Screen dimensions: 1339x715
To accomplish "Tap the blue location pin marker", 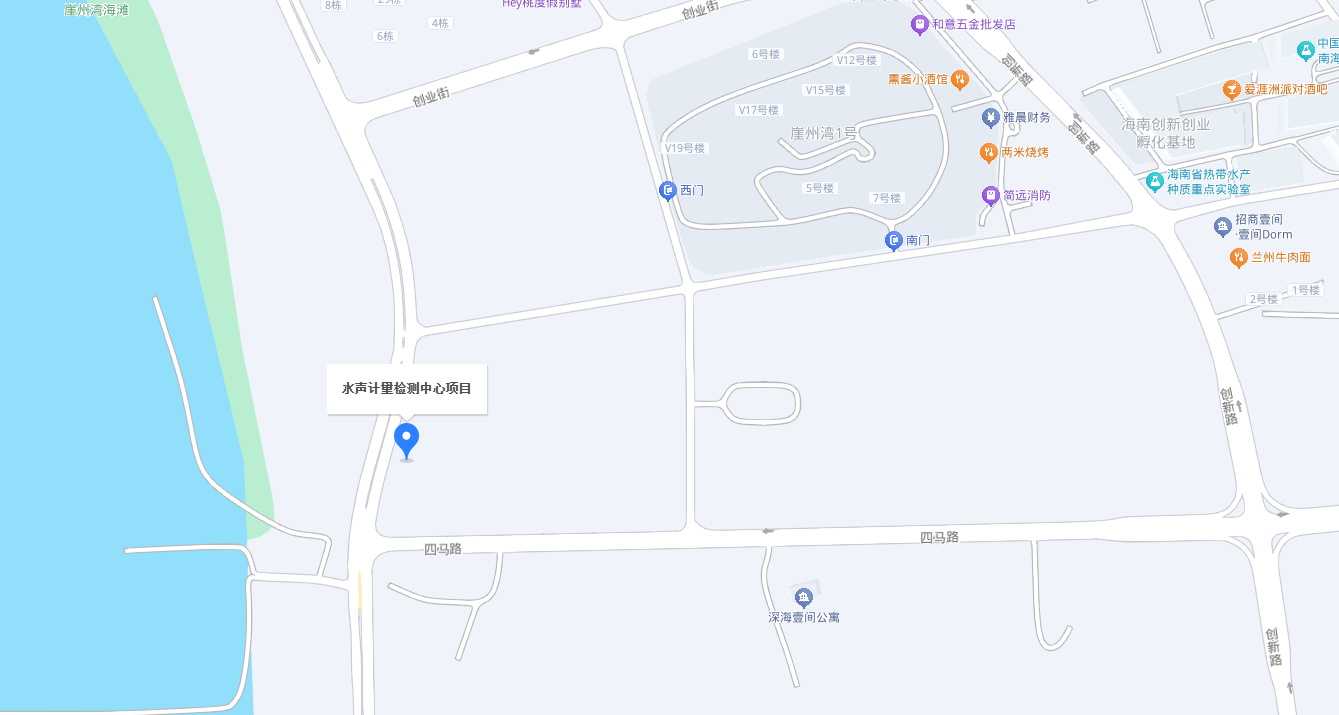I will coord(406,439).
